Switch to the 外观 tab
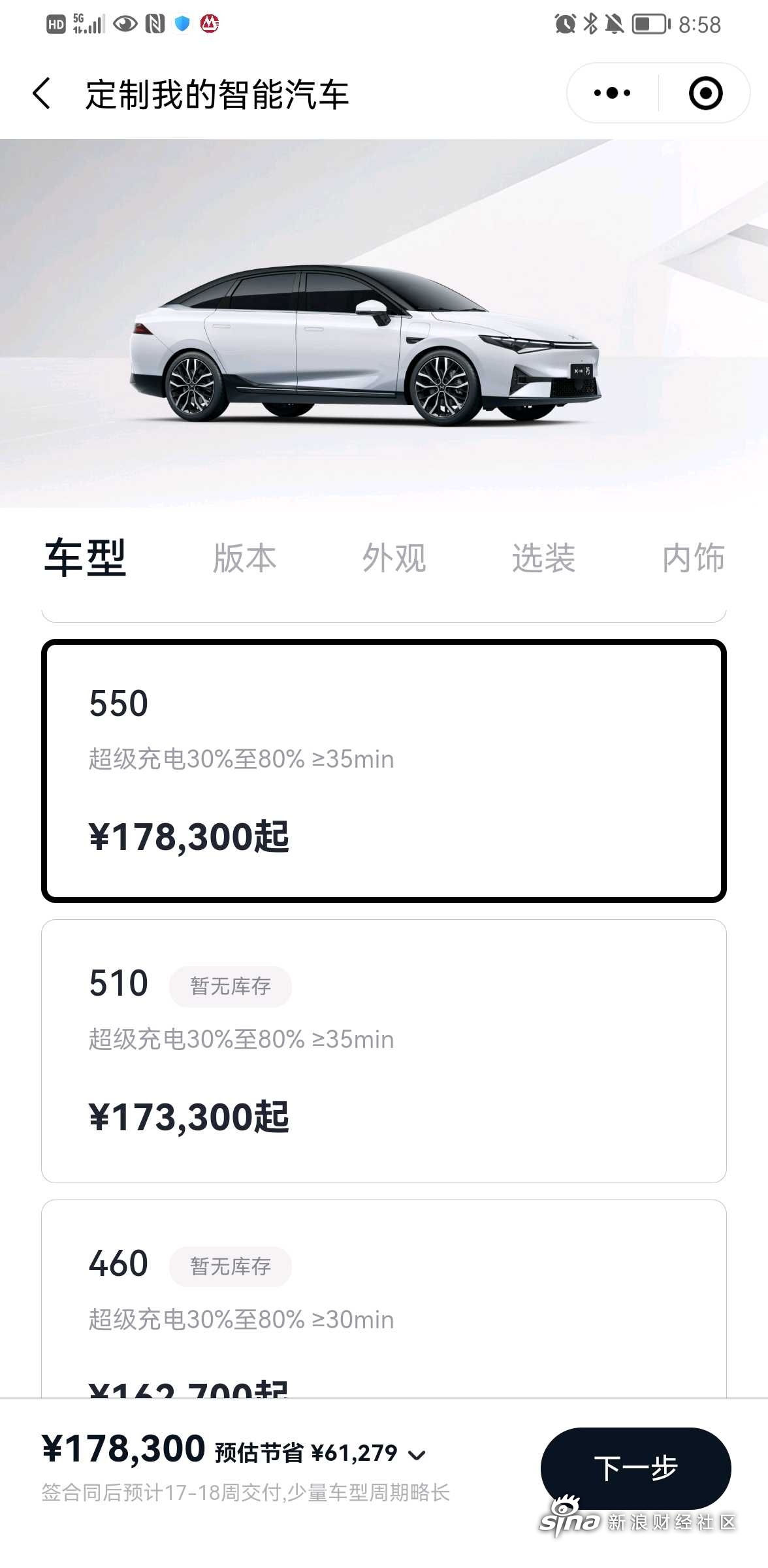This screenshot has height=1568, width=768. click(x=394, y=559)
